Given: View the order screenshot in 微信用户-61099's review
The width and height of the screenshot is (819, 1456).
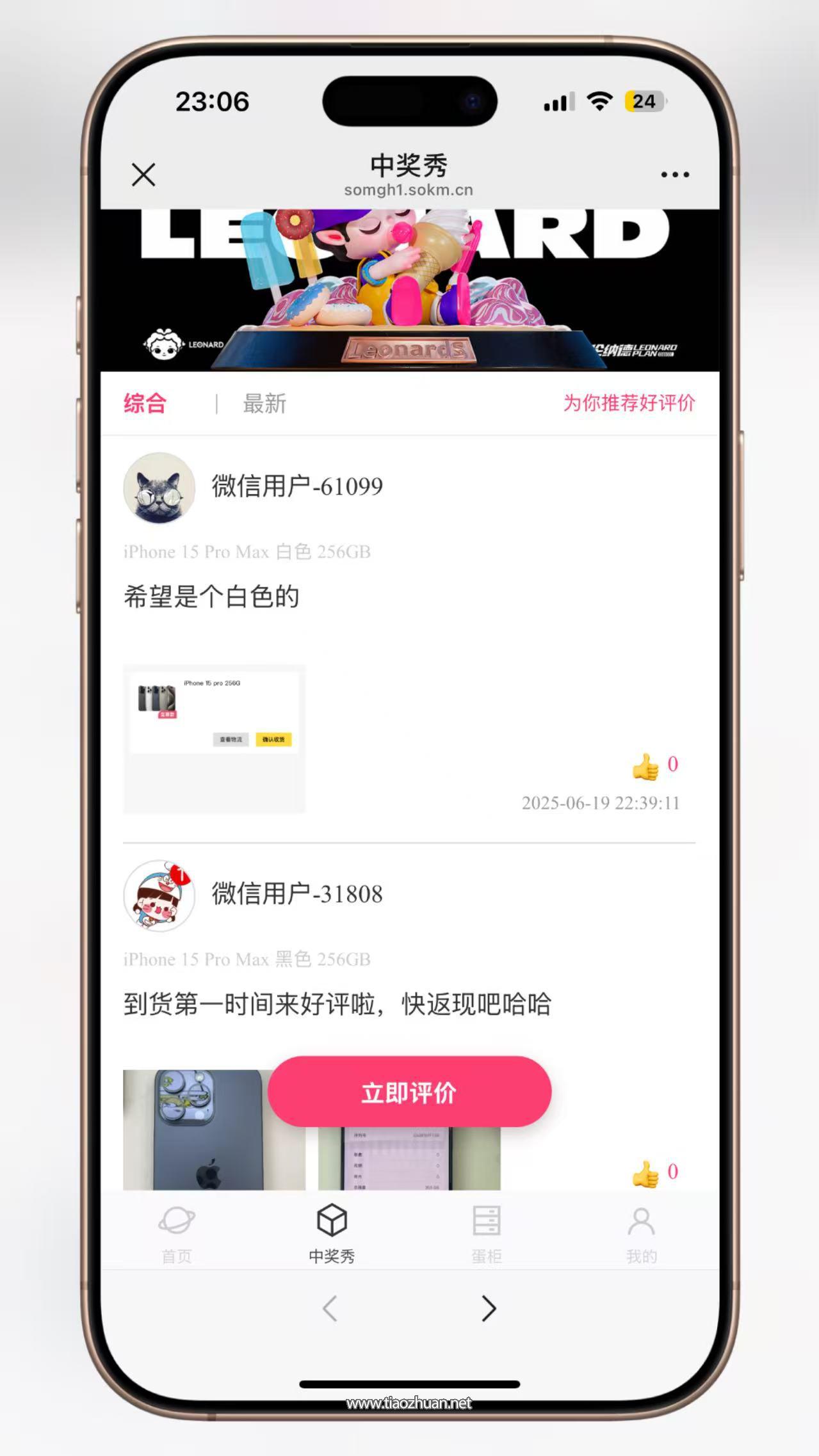Looking at the screenshot, I should pyautogui.click(x=214, y=739).
